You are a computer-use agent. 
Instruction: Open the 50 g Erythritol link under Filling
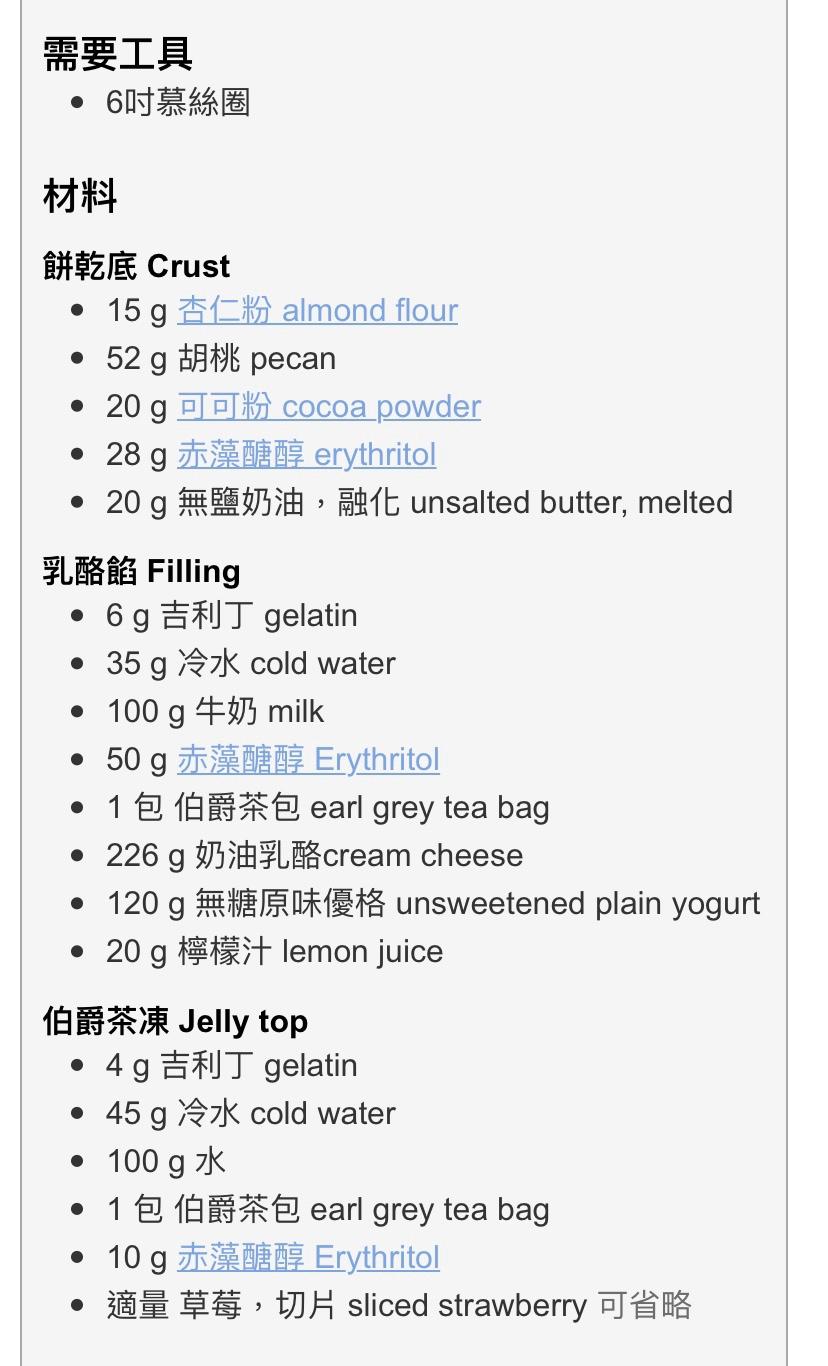(308, 760)
